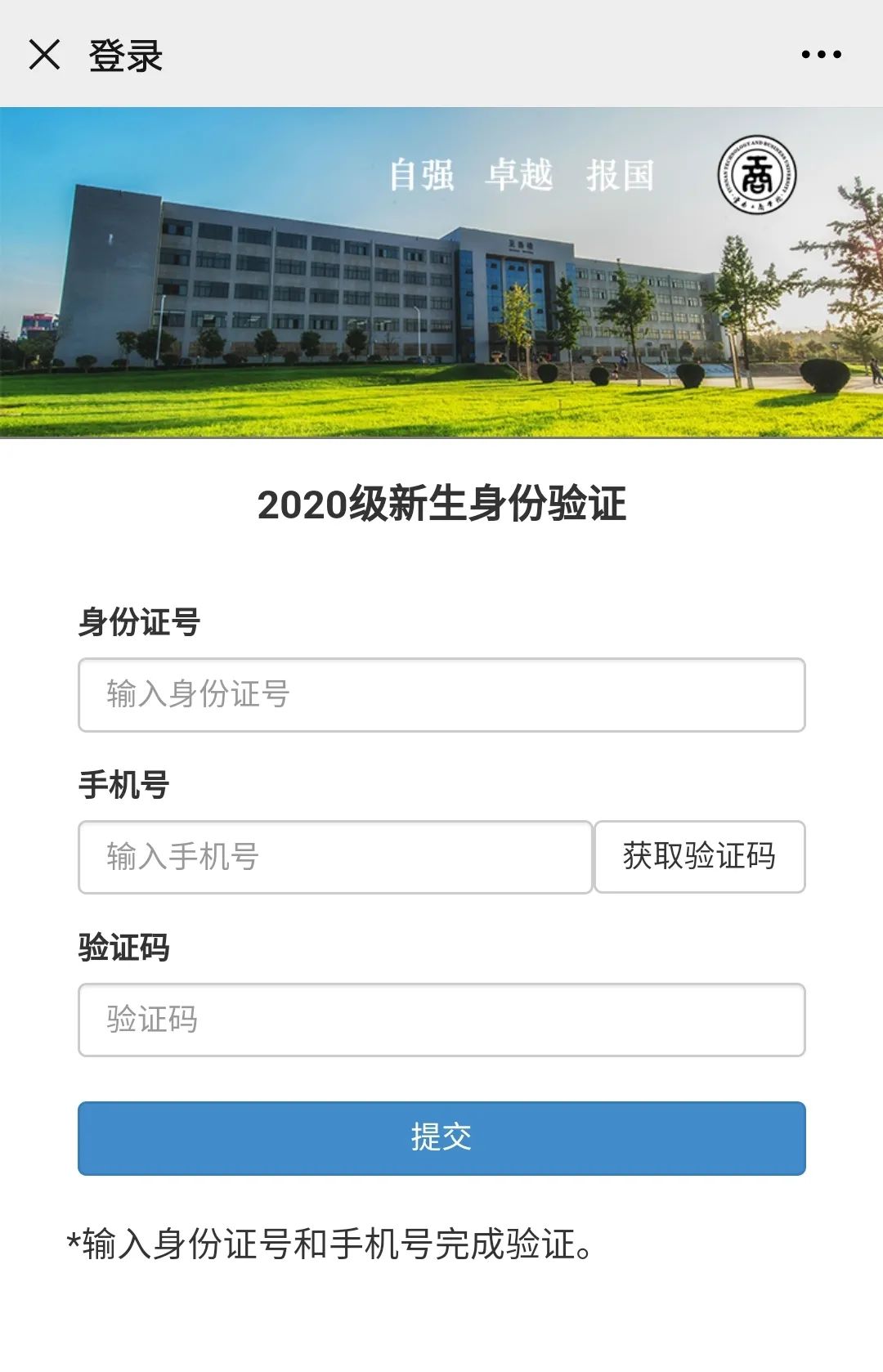The image size is (883, 1372).
Task: Tap the 输入手机号 phone field
Action: [335, 857]
